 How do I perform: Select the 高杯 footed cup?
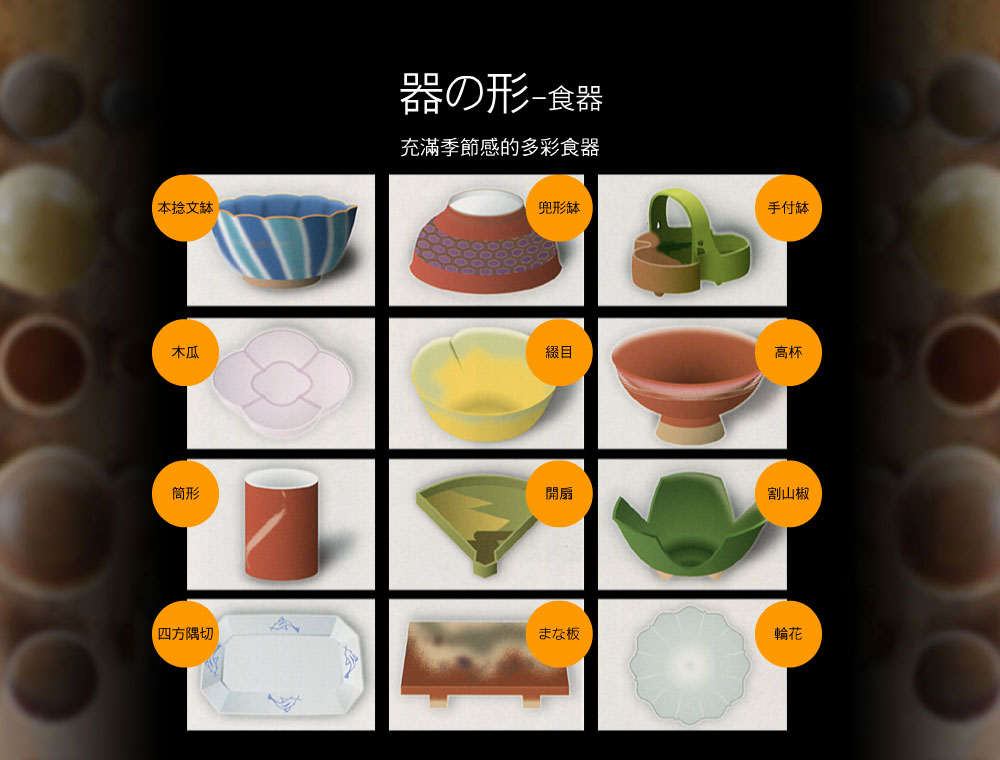(x=692, y=383)
